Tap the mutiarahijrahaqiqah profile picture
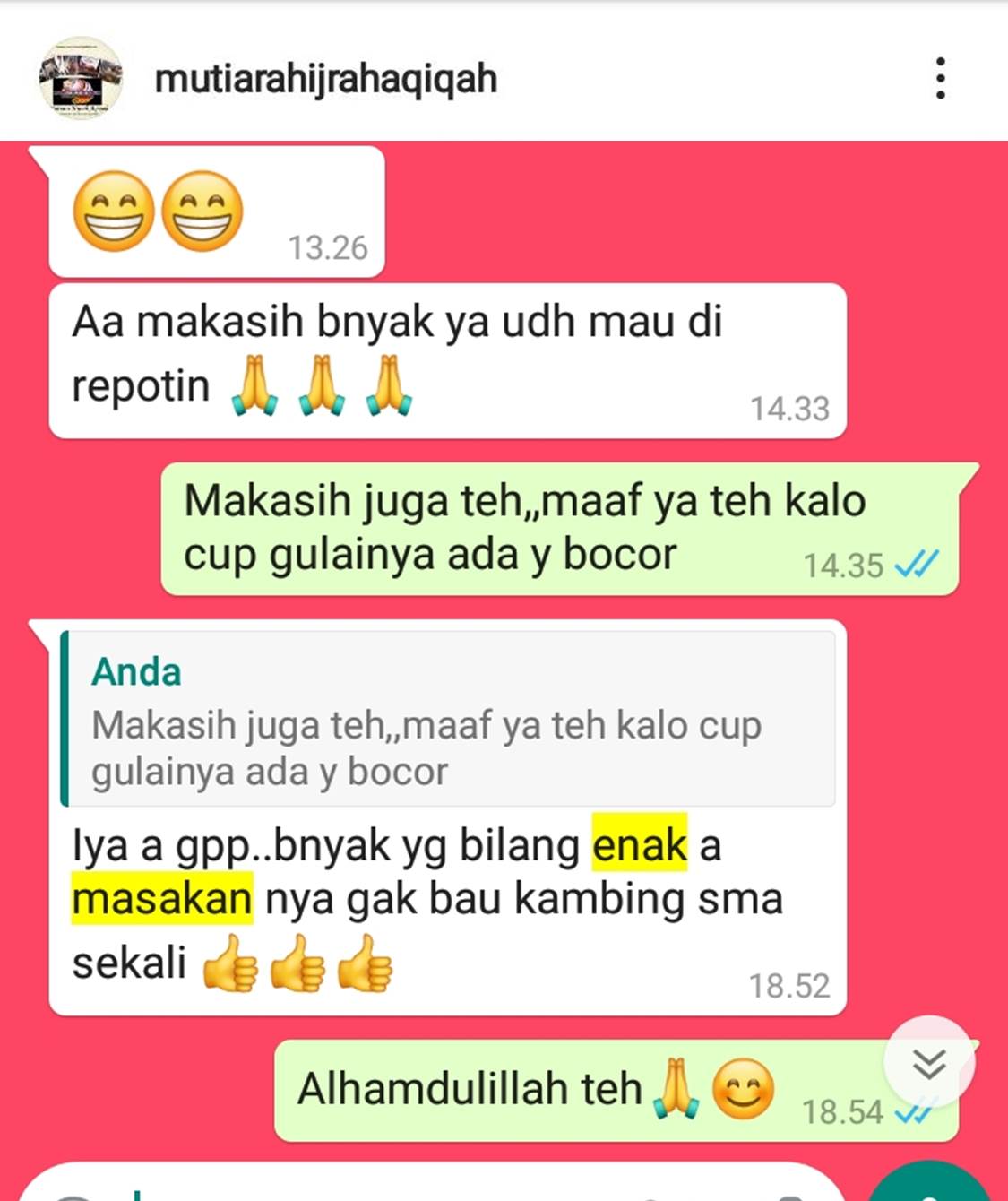Image resolution: width=1008 pixels, height=1201 pixels. coord(80,79)
